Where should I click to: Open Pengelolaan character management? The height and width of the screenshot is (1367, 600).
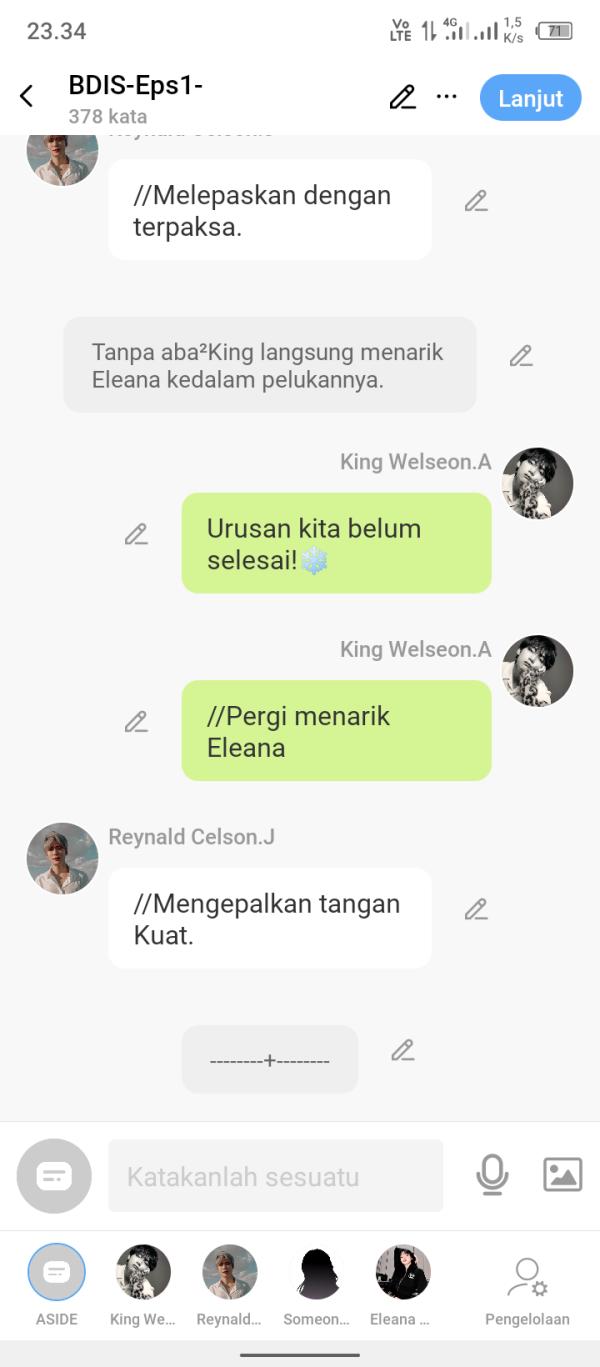527,1282
